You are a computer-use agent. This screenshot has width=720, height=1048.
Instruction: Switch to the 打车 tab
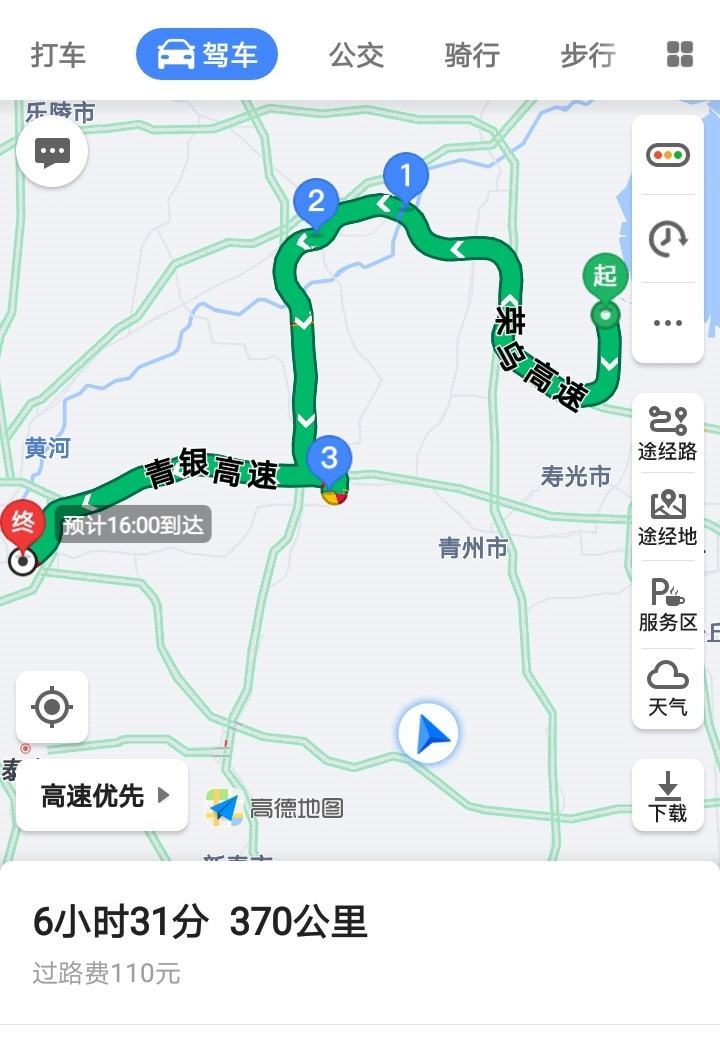point(58,54)
